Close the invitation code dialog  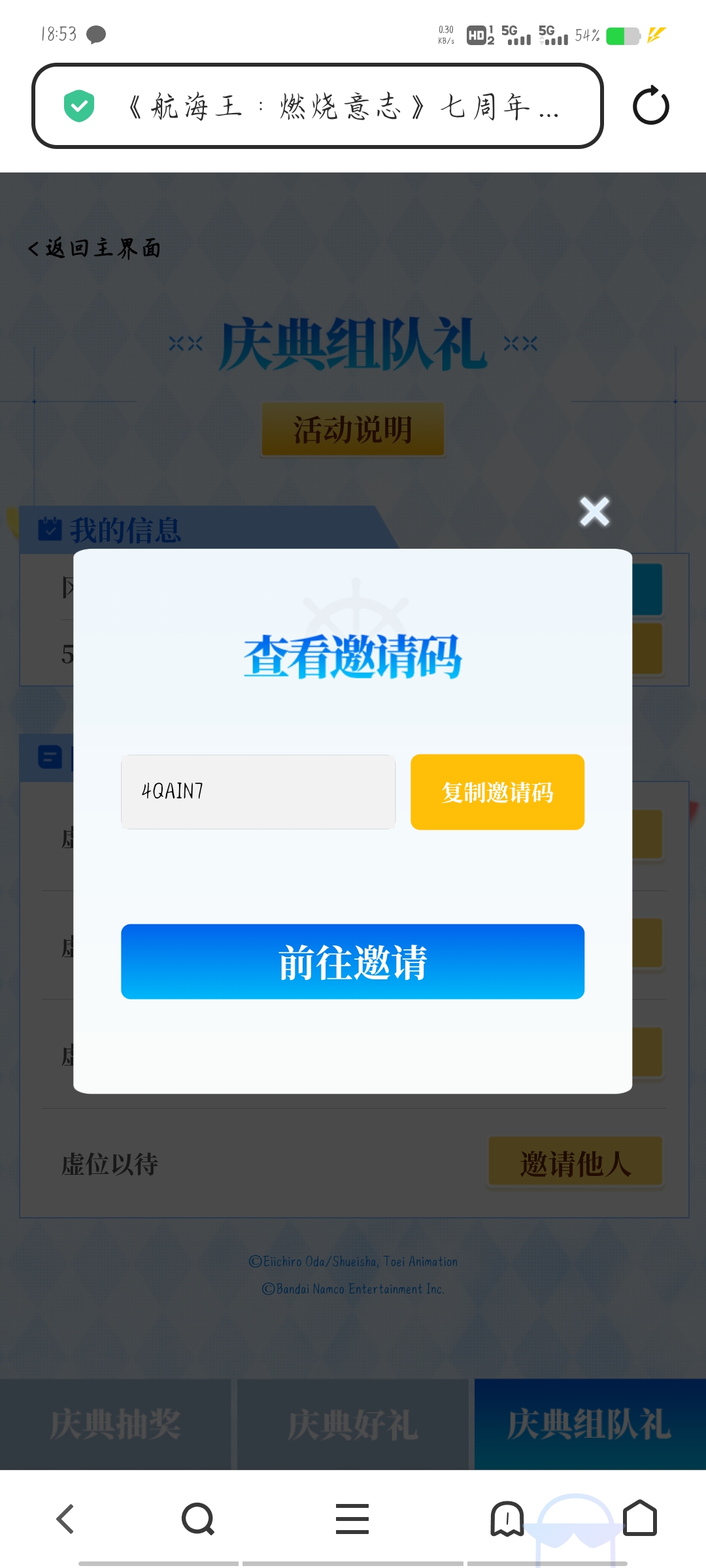(594, 512)
